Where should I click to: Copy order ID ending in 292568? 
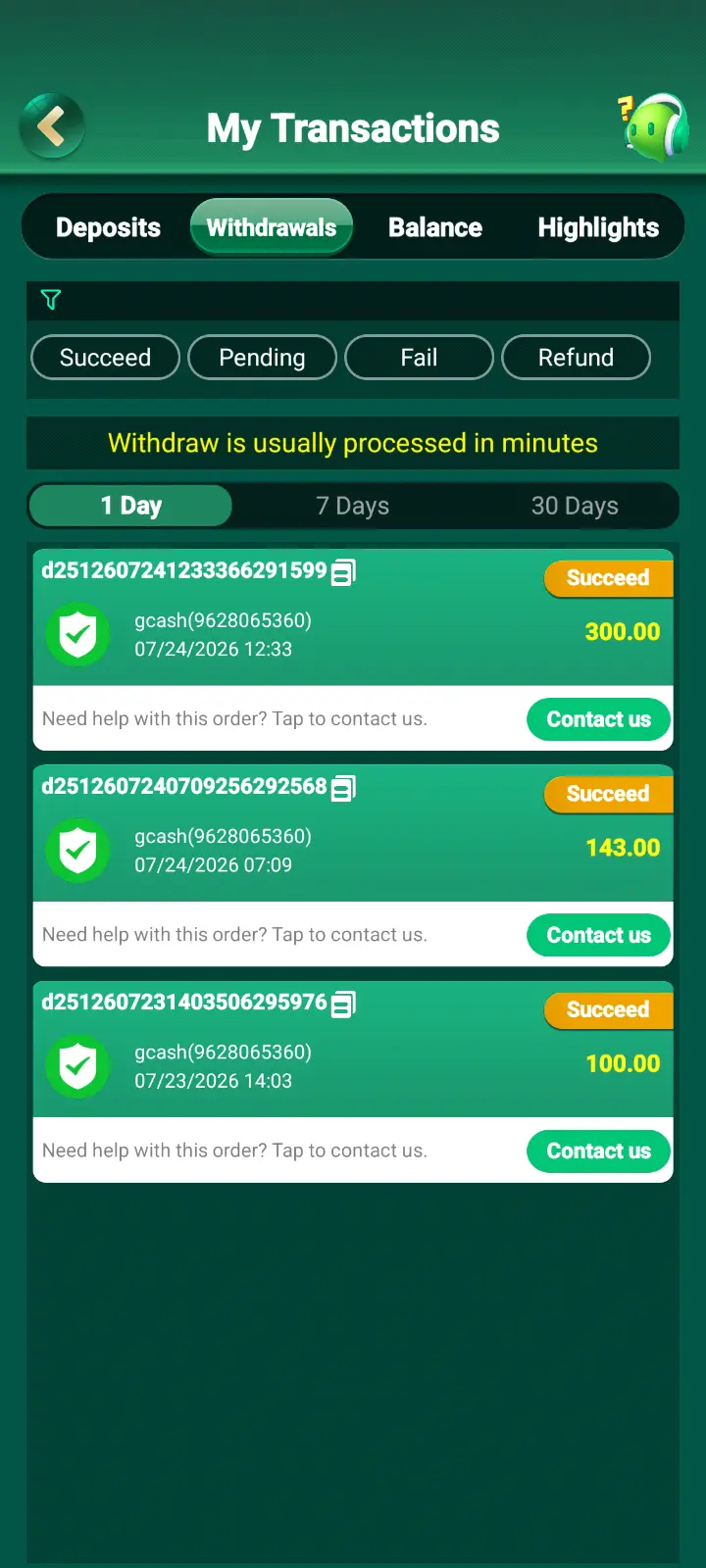pos(343,787)
